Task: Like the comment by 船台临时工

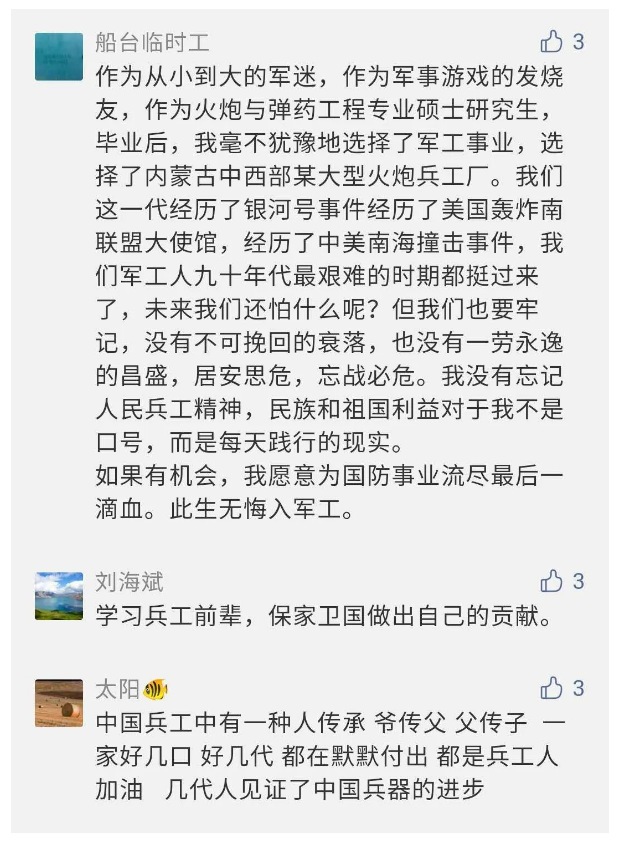Action: coord(551,42)
